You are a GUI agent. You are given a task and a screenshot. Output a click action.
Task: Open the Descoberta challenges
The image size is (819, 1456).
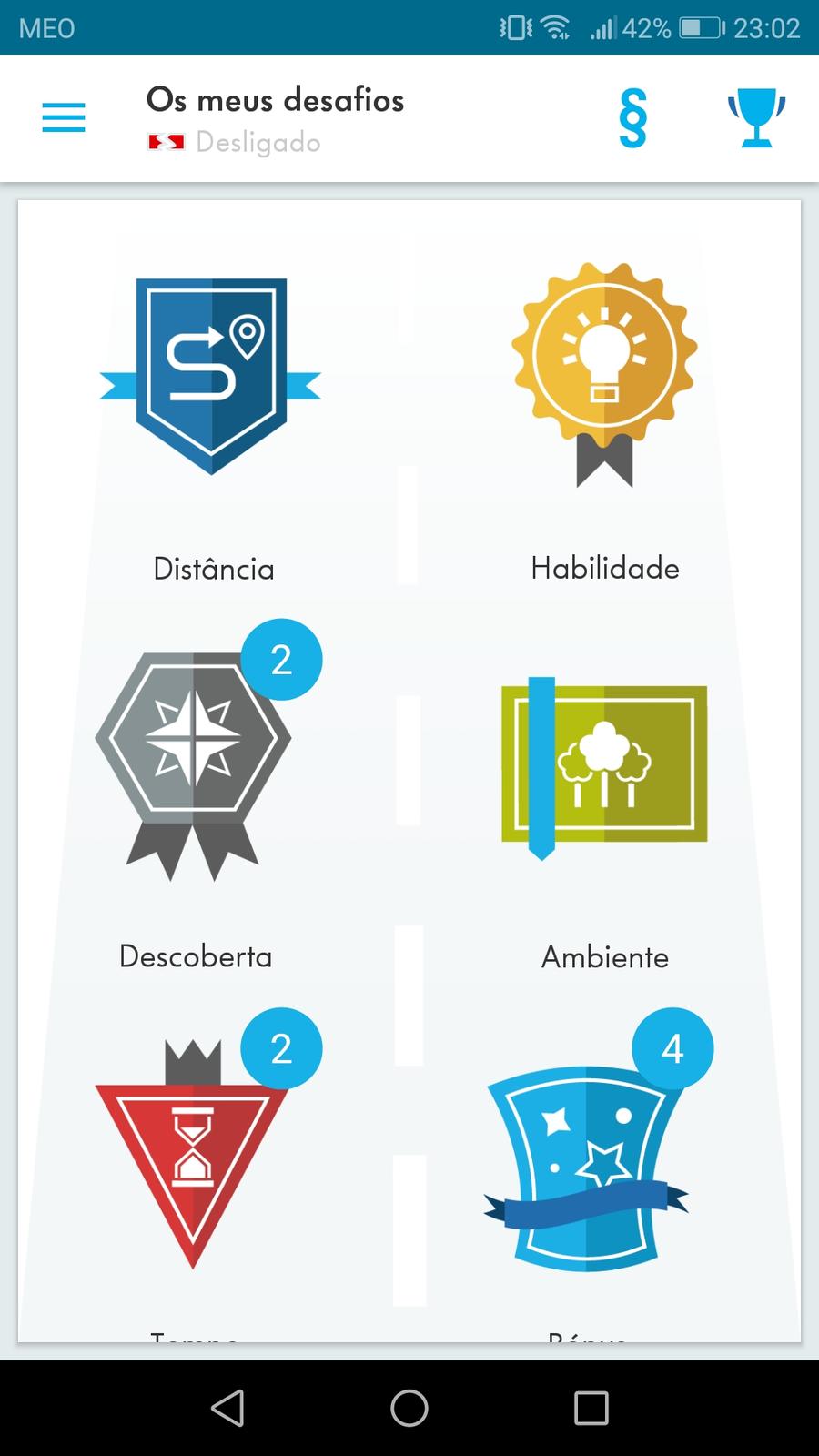coord(194,764)
